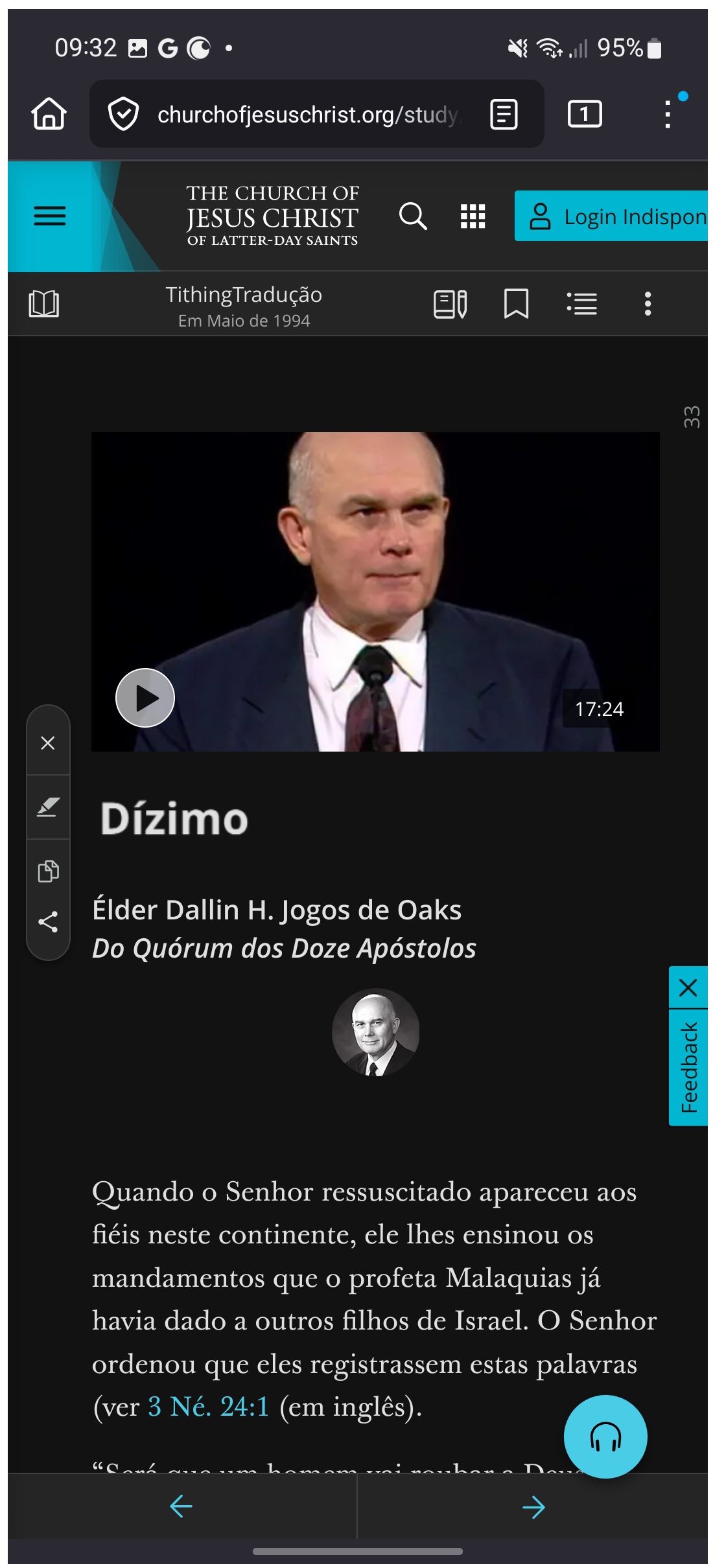Go to the next talk with the right arrow
Screen dimensions: 713x1568
[x=533, y=1507]
